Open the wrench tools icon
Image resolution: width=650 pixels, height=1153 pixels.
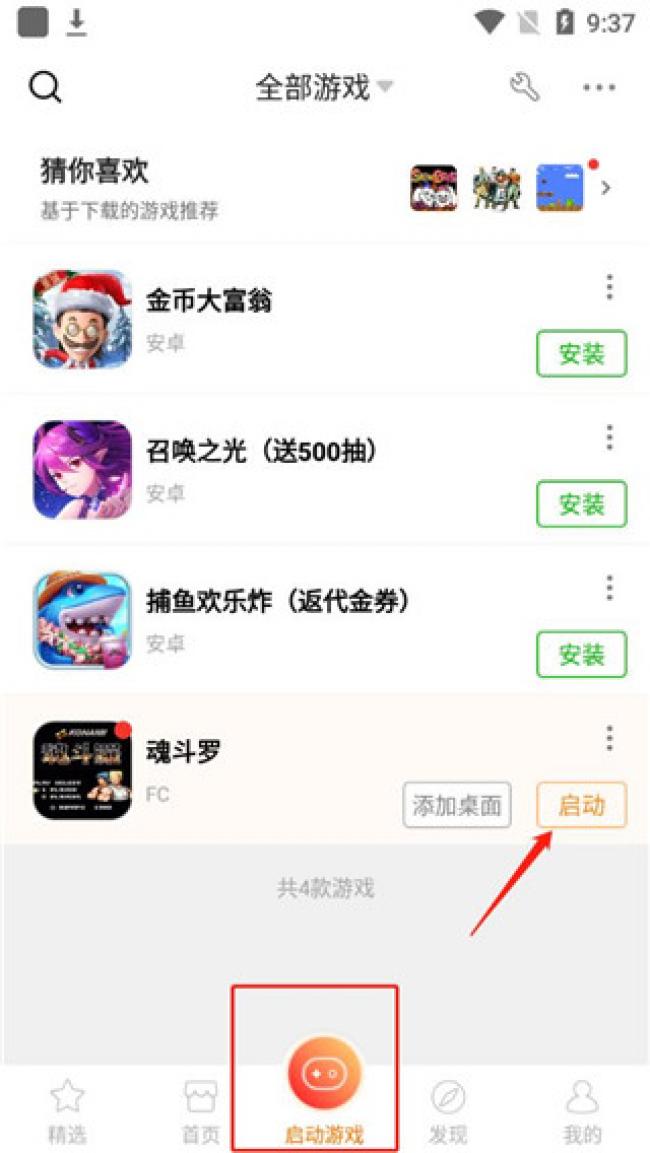524,88
